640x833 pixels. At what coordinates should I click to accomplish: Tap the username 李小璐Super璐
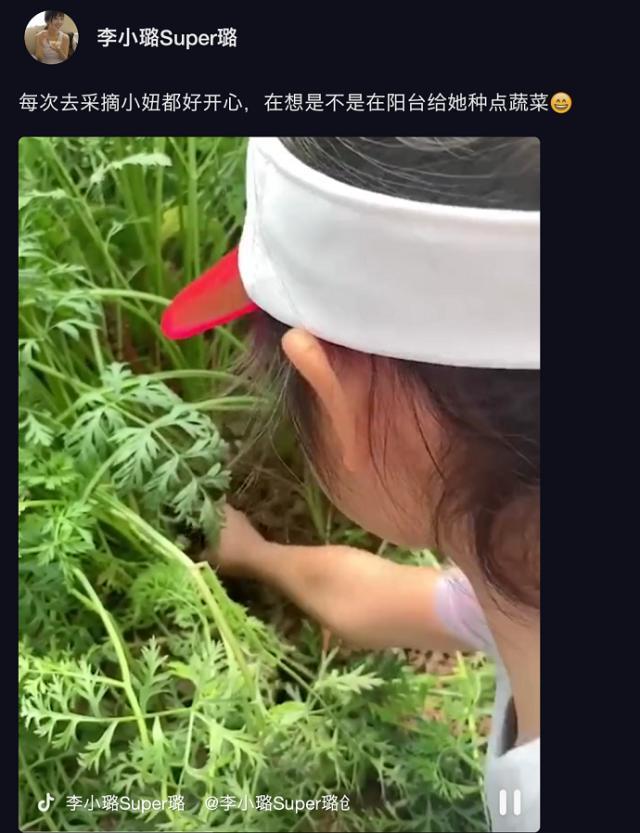click(x=167, y=38)
